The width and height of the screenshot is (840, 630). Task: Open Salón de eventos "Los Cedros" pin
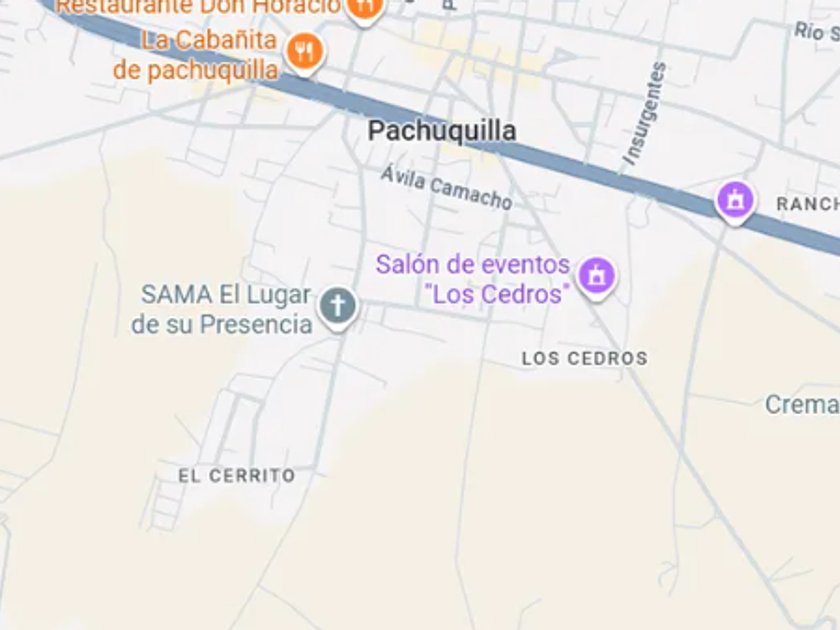(597, 275)
